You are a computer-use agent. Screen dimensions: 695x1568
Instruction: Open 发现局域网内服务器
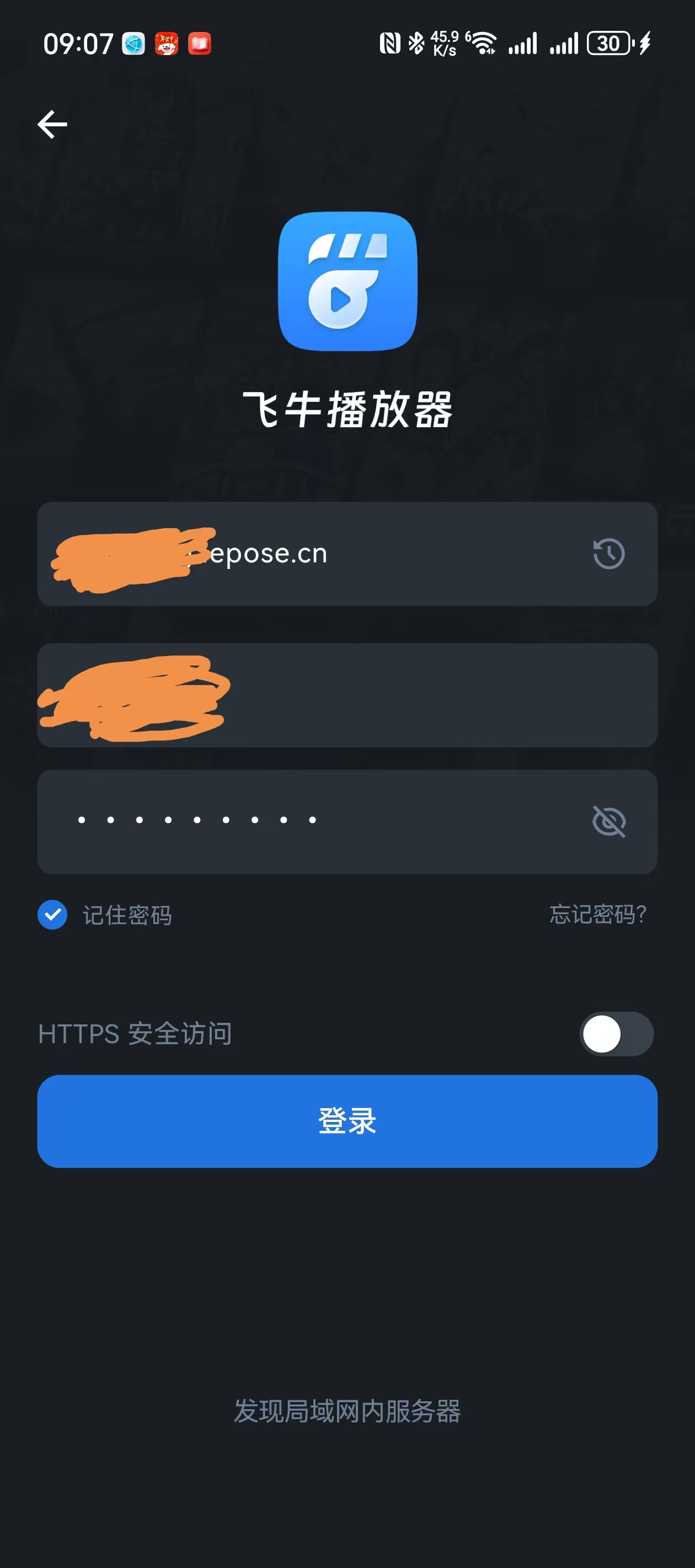coord(347,1411)
